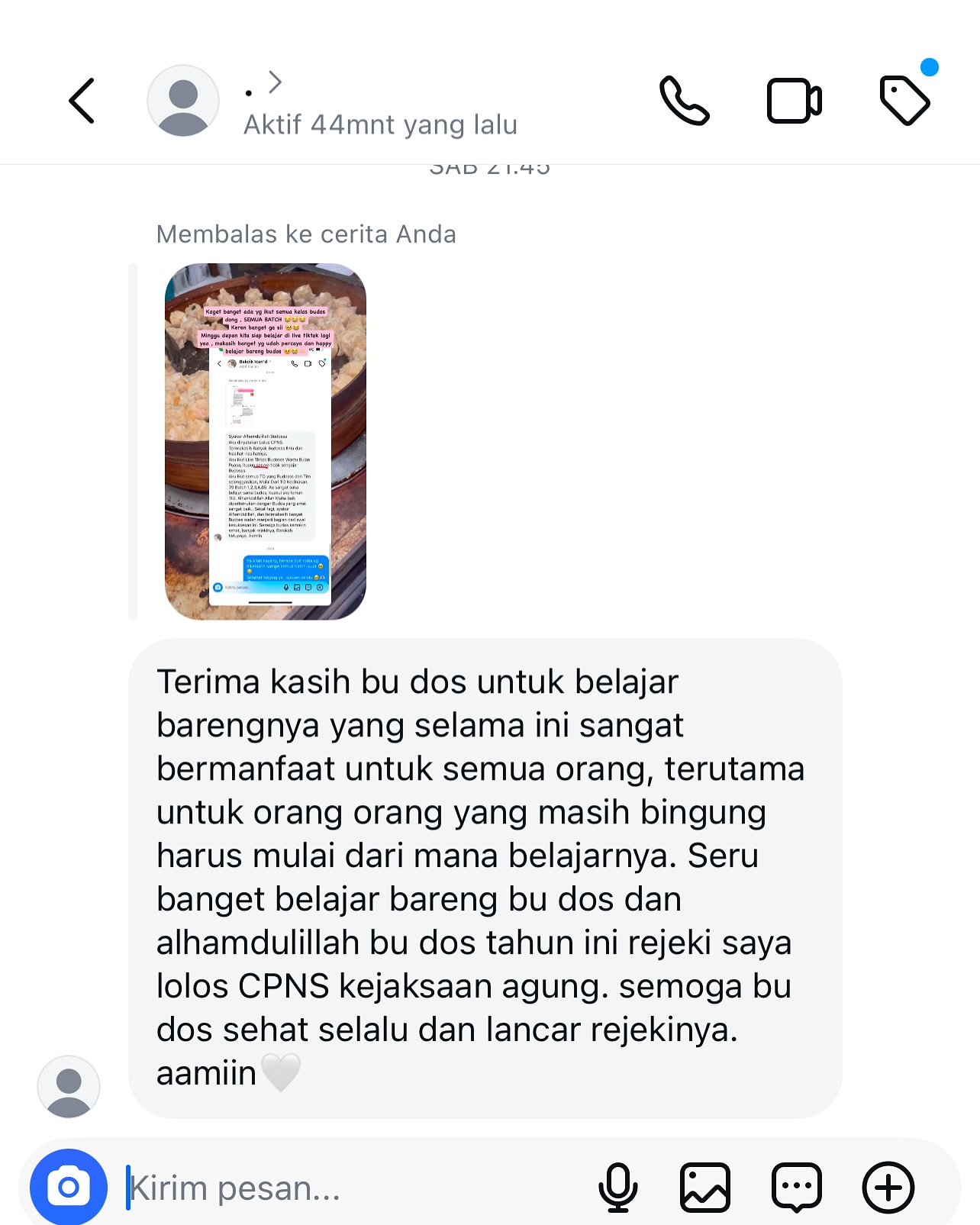This screenshot has width=980, height=1225.
Task: Go back to the inbox list
Action: 82,101
